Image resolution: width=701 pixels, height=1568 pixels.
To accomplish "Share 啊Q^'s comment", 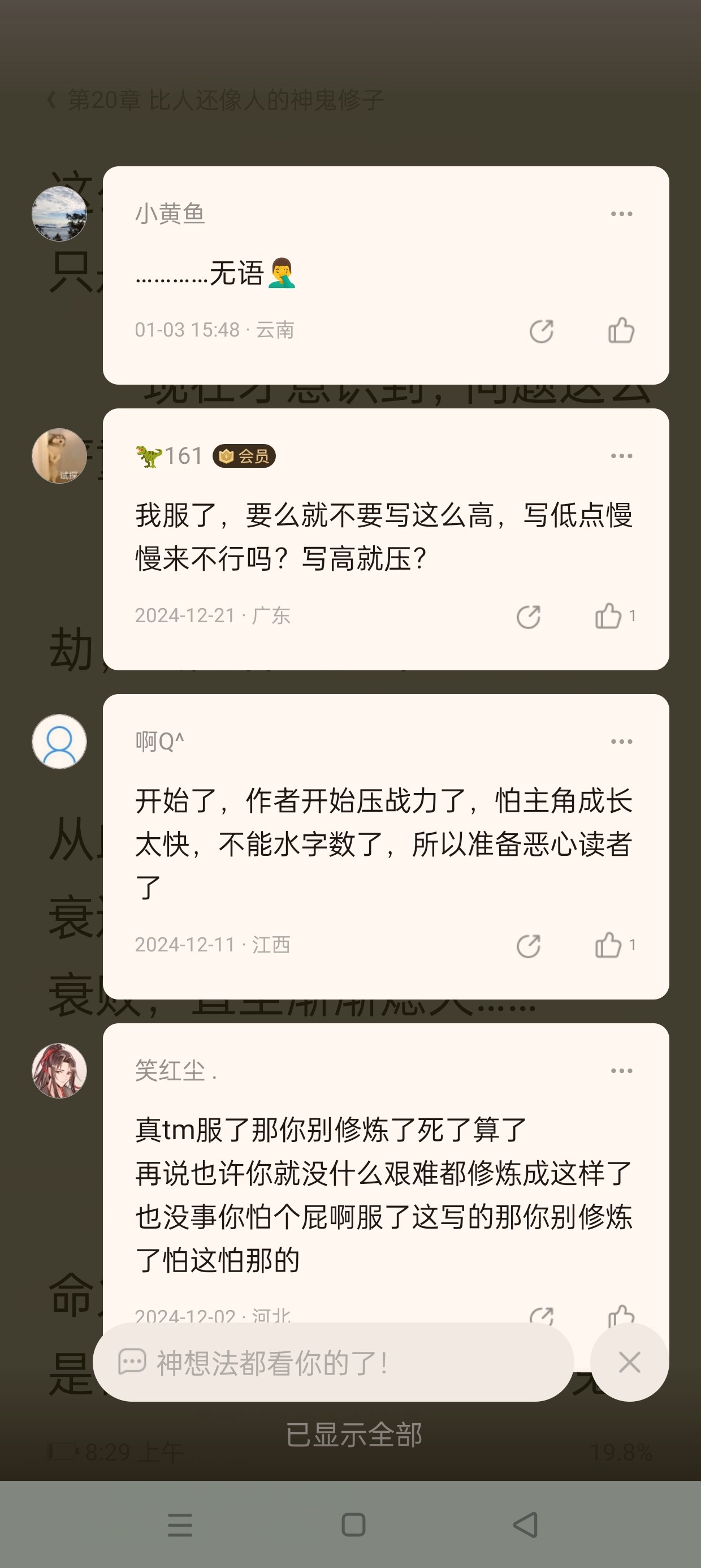I will 528,946.
